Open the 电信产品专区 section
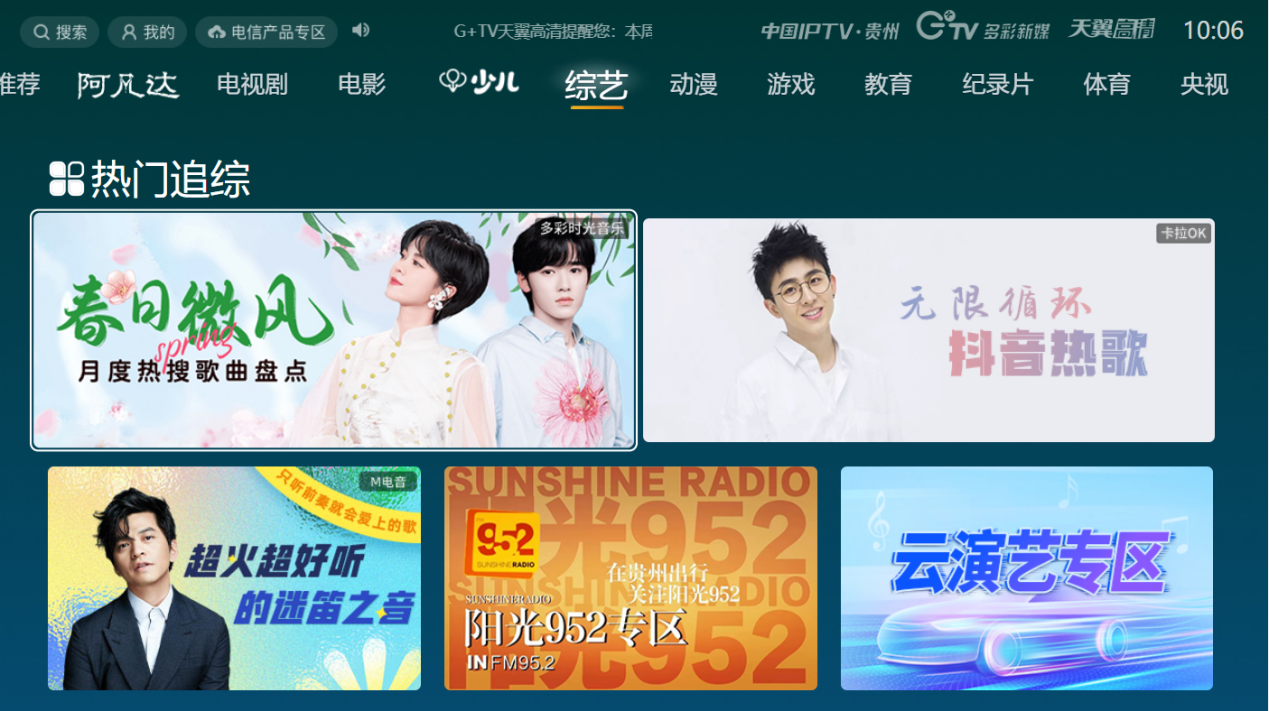 (266, 32)
